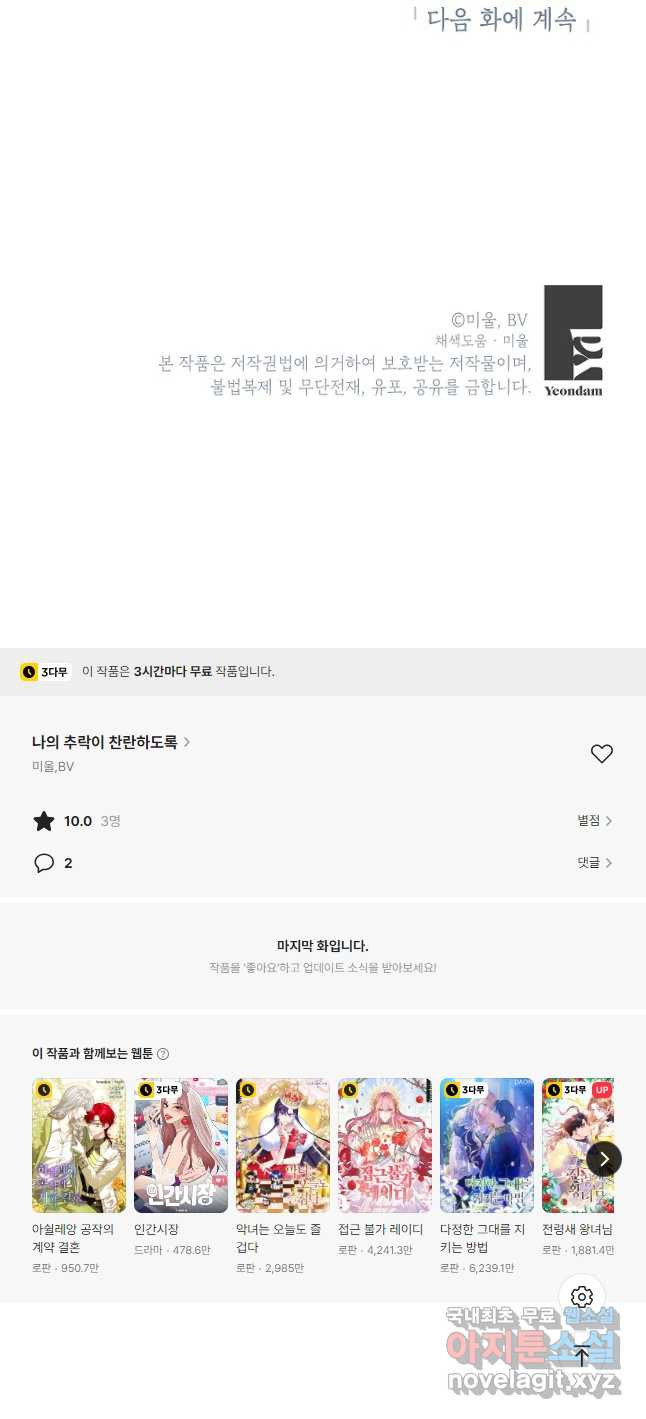The height and width of the screenshot is (1419, 646).
Task: Show next recommended webtoons with arrow
Action: click(604, 1159)
